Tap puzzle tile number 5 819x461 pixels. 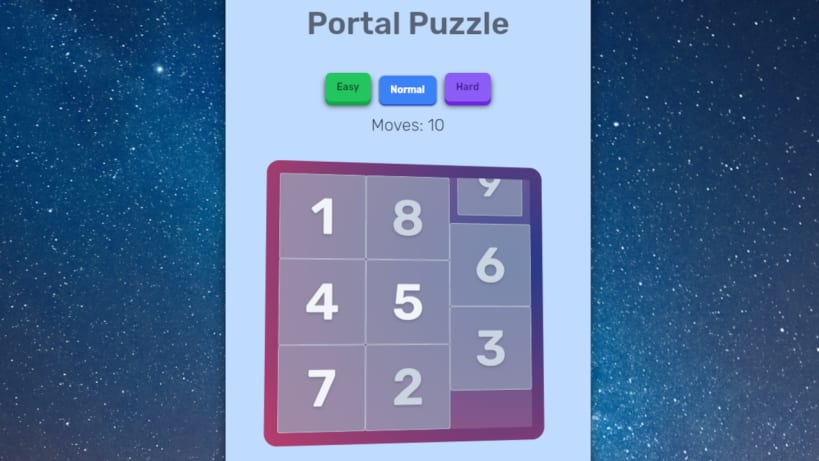(407, 302)
